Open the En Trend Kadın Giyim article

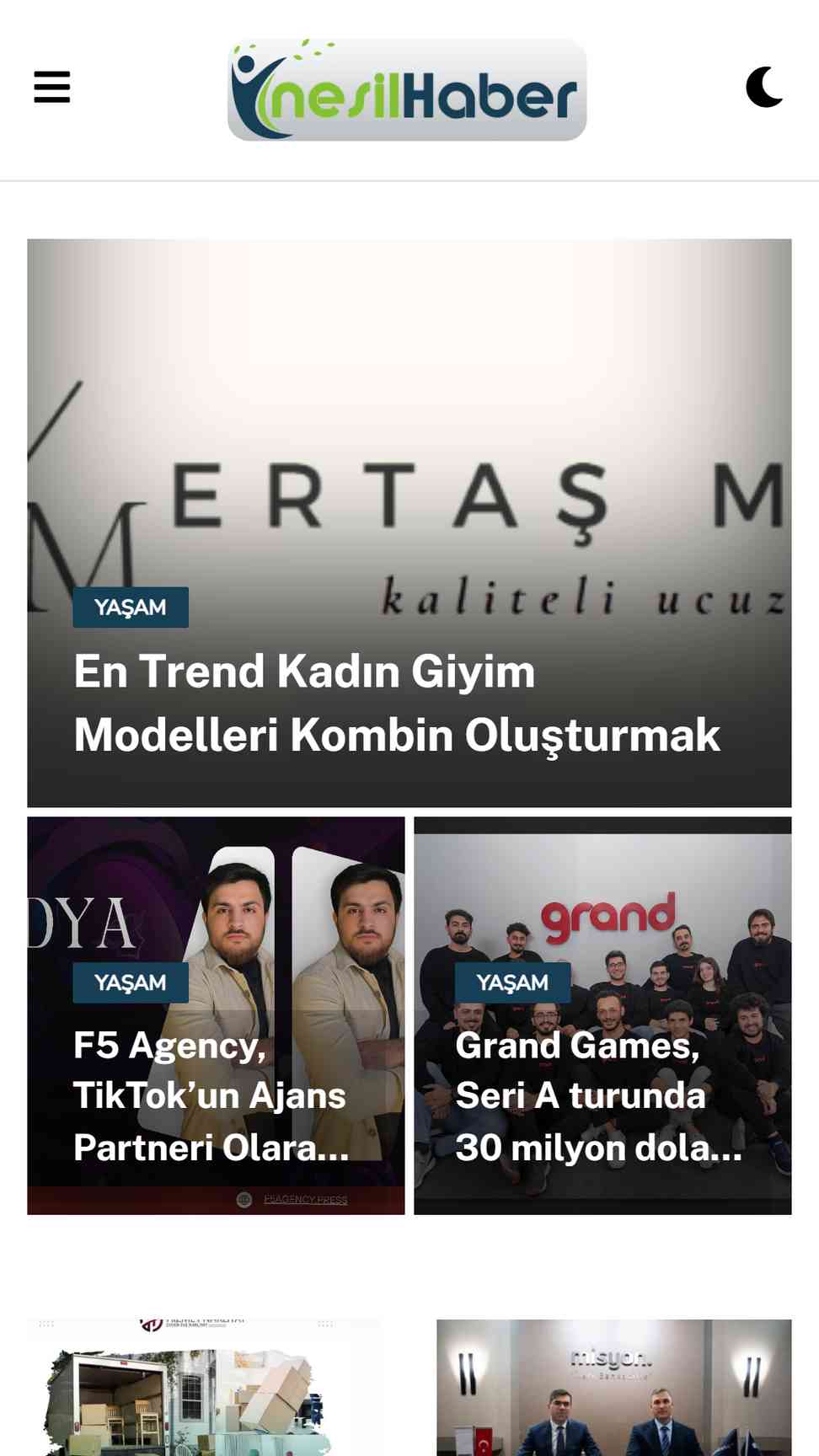click(397, 703)
